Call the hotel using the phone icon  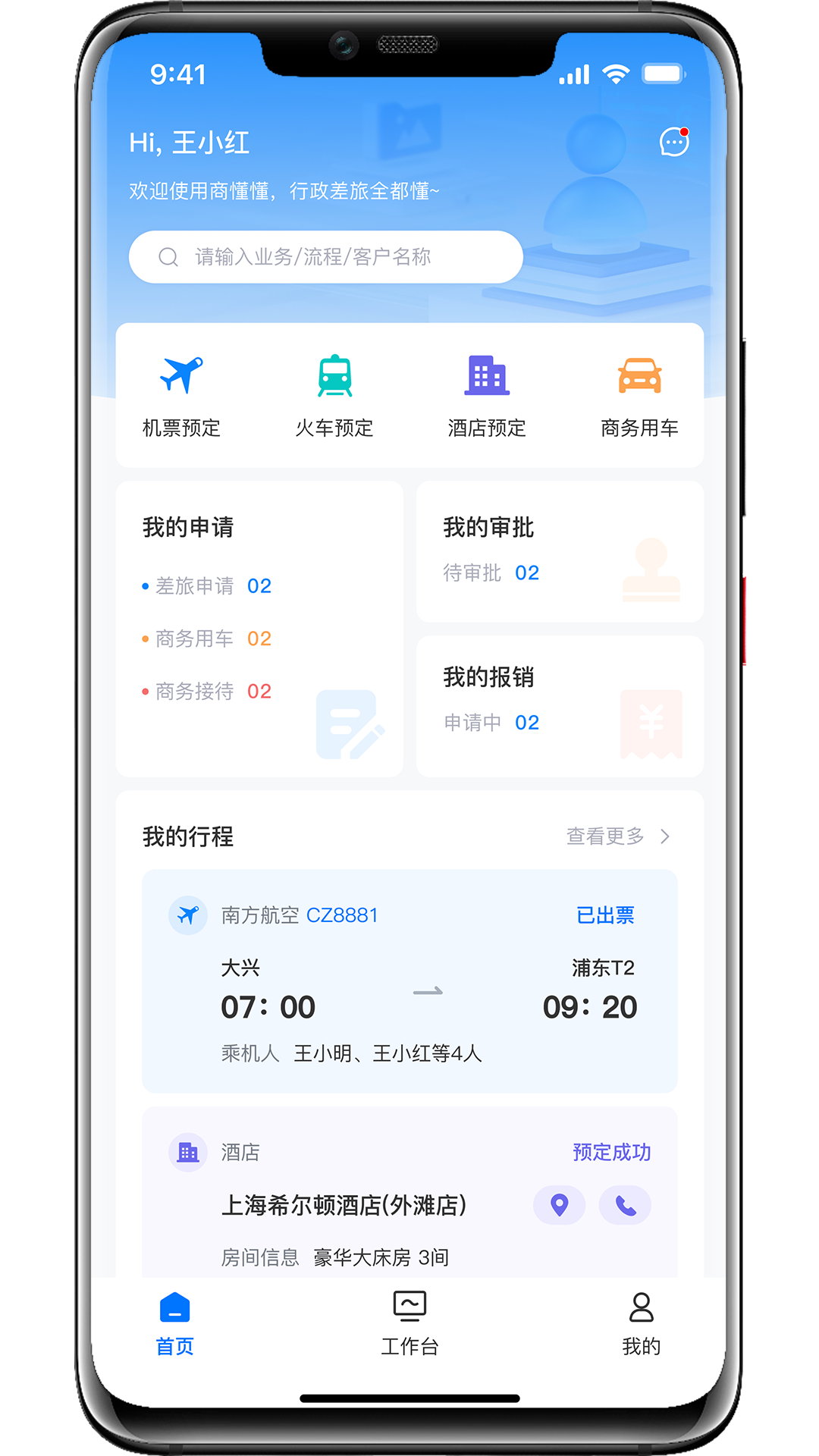pos(625,1205)
